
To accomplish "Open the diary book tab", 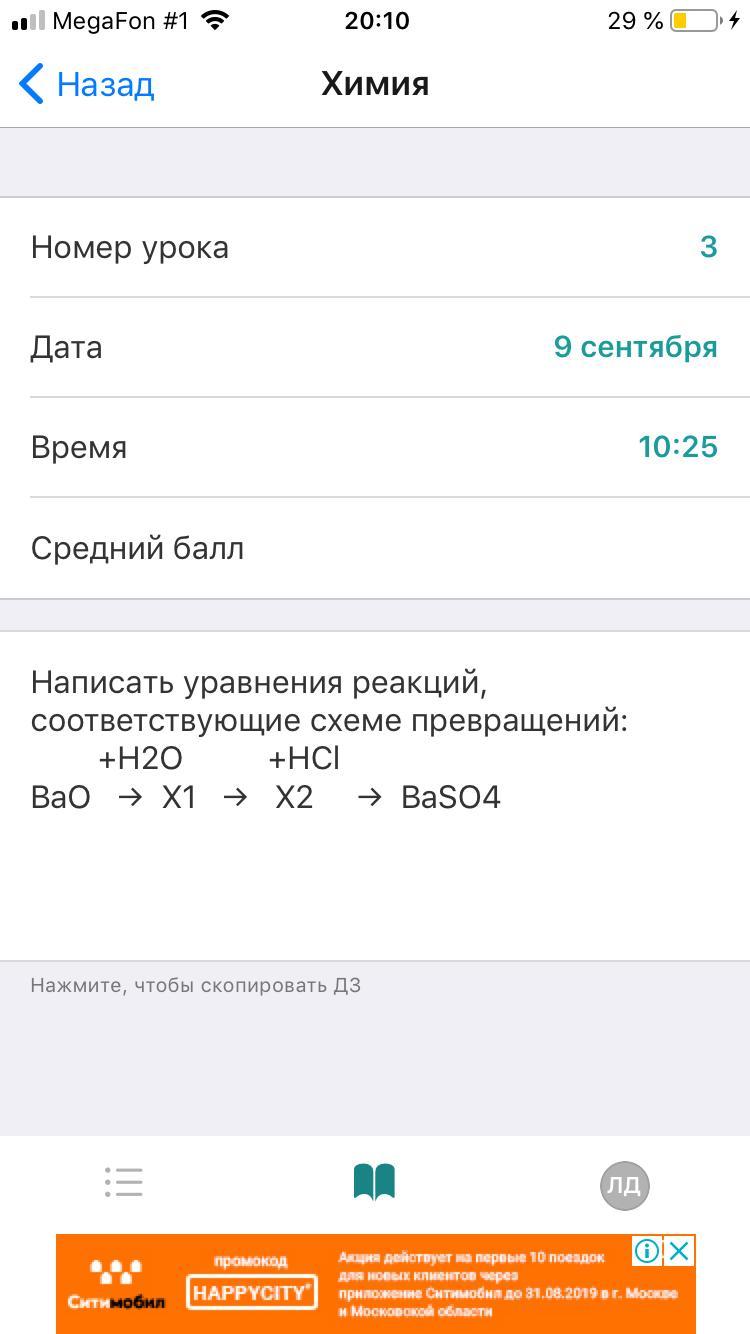I will (x=375, y=1182).
